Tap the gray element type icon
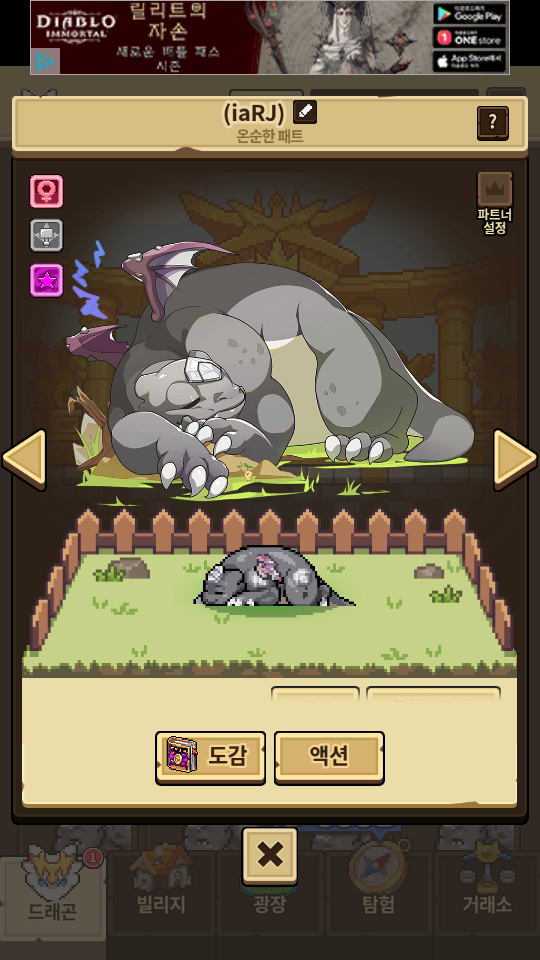The width and height of the screenshot is (540, 960). pyautogui.click(x=47, y=236)
